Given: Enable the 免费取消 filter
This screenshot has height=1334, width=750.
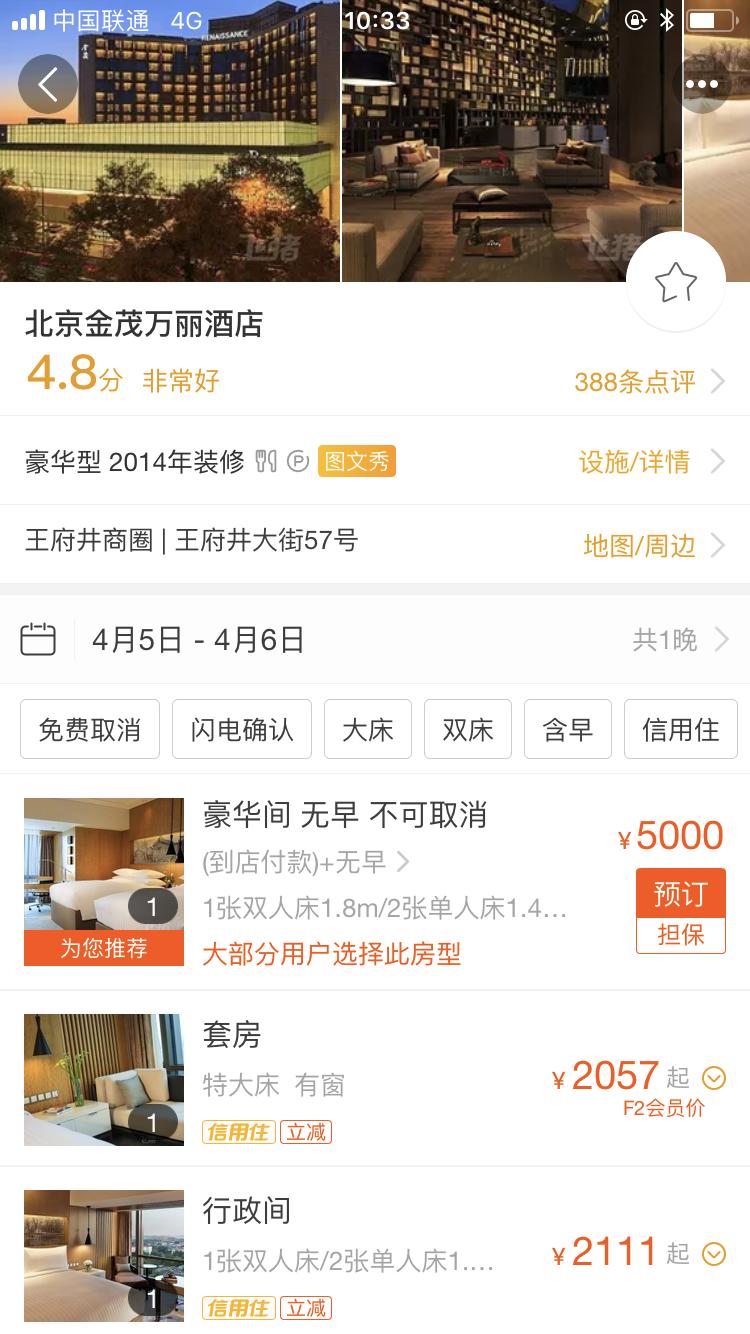Looking at the screenshot, I should (x=89, y=729).
